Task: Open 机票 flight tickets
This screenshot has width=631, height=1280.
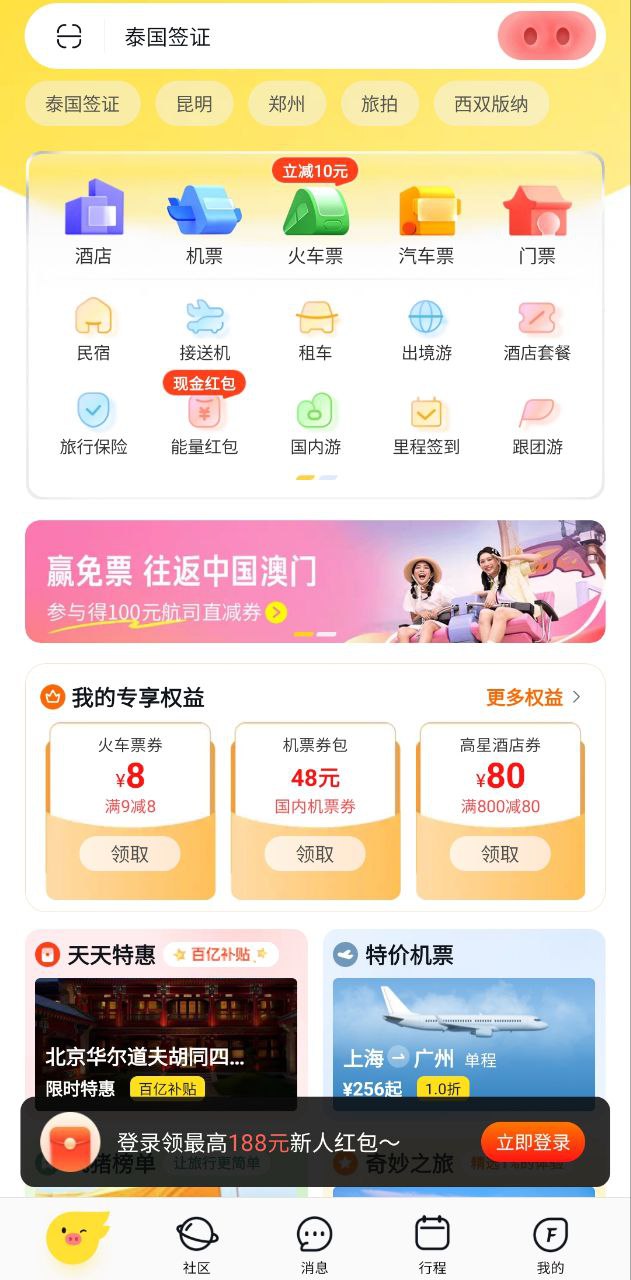Action: point(204,223)
